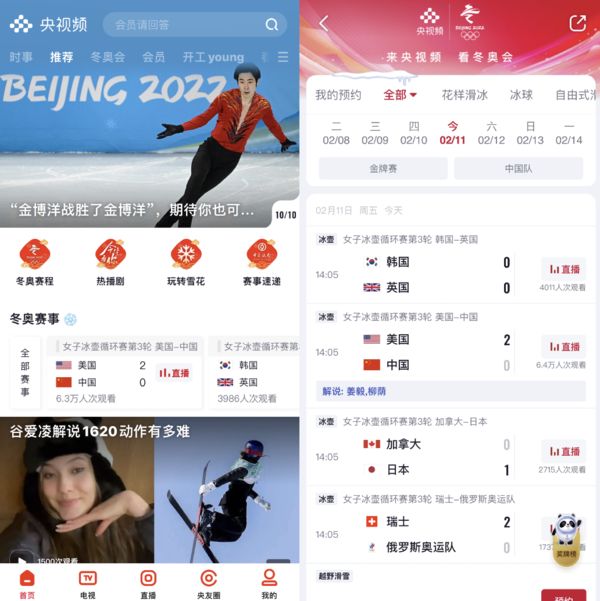Filter the schedule by 花样滑冰
Image resolution: width=600 pixels, height=601 pixels.
click(x=465, y=95)
